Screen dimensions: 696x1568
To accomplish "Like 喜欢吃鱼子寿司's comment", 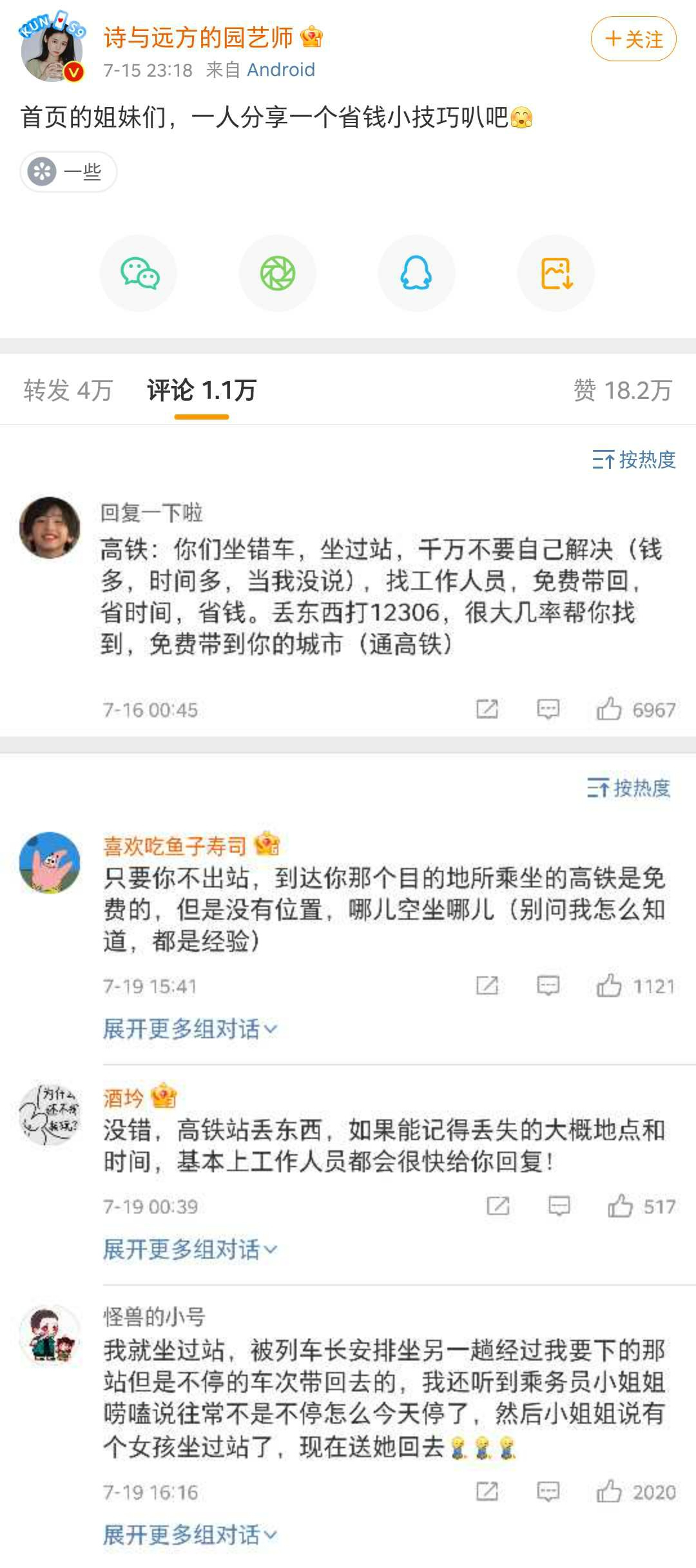I will pos(609,986).
